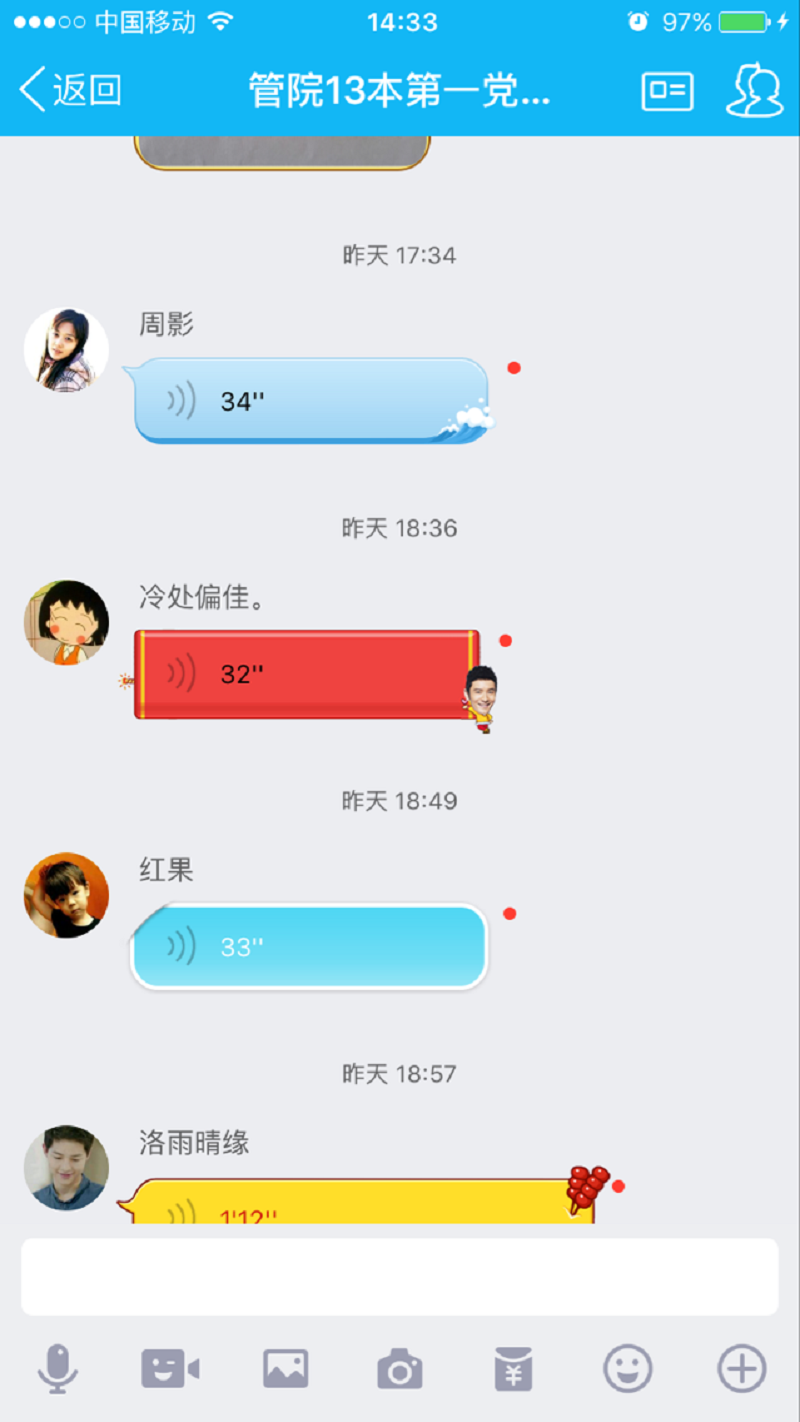Open the group members profile icon

(x=754, y=91)
